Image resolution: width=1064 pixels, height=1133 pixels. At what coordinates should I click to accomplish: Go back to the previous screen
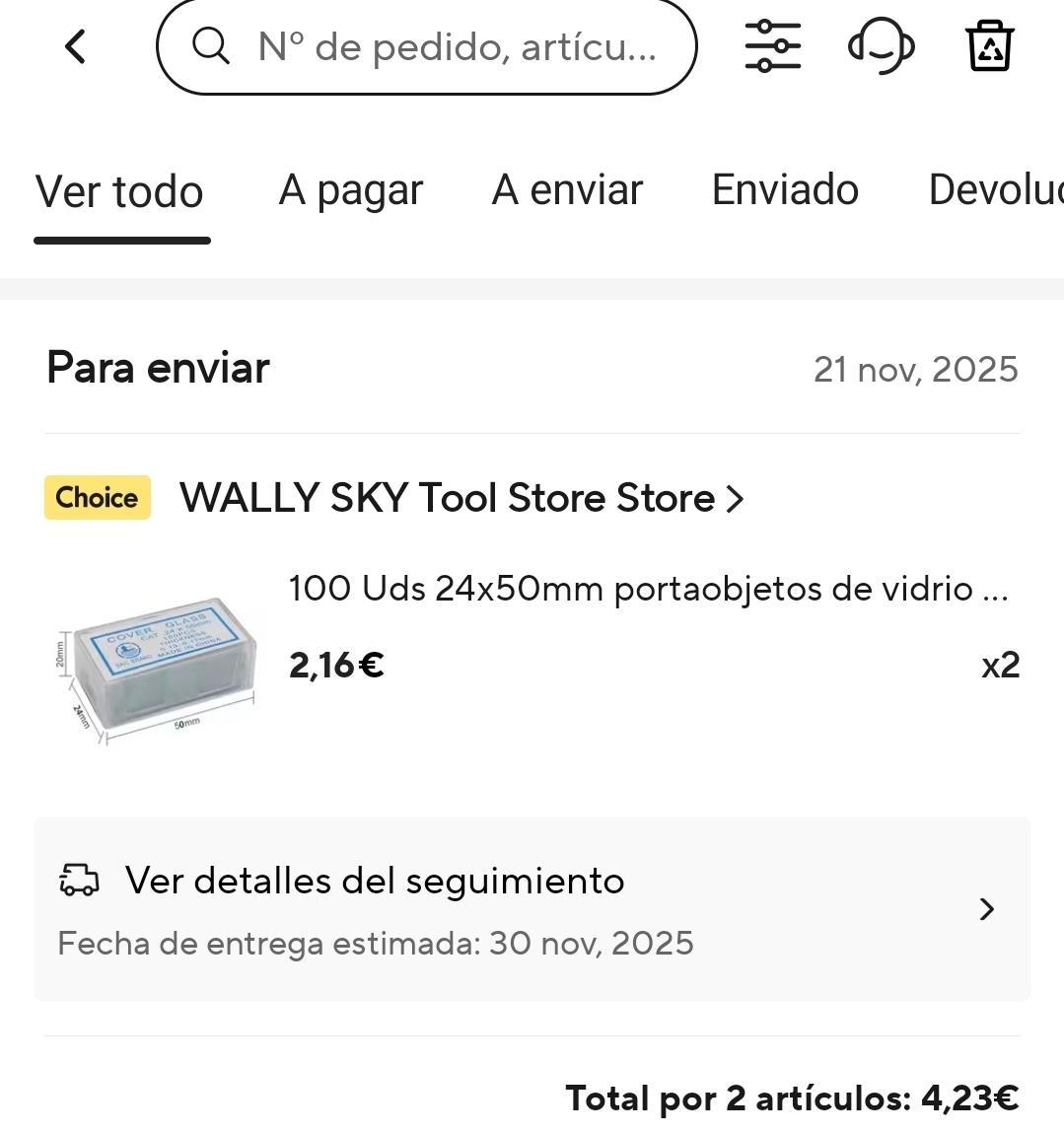coord(75,46)
